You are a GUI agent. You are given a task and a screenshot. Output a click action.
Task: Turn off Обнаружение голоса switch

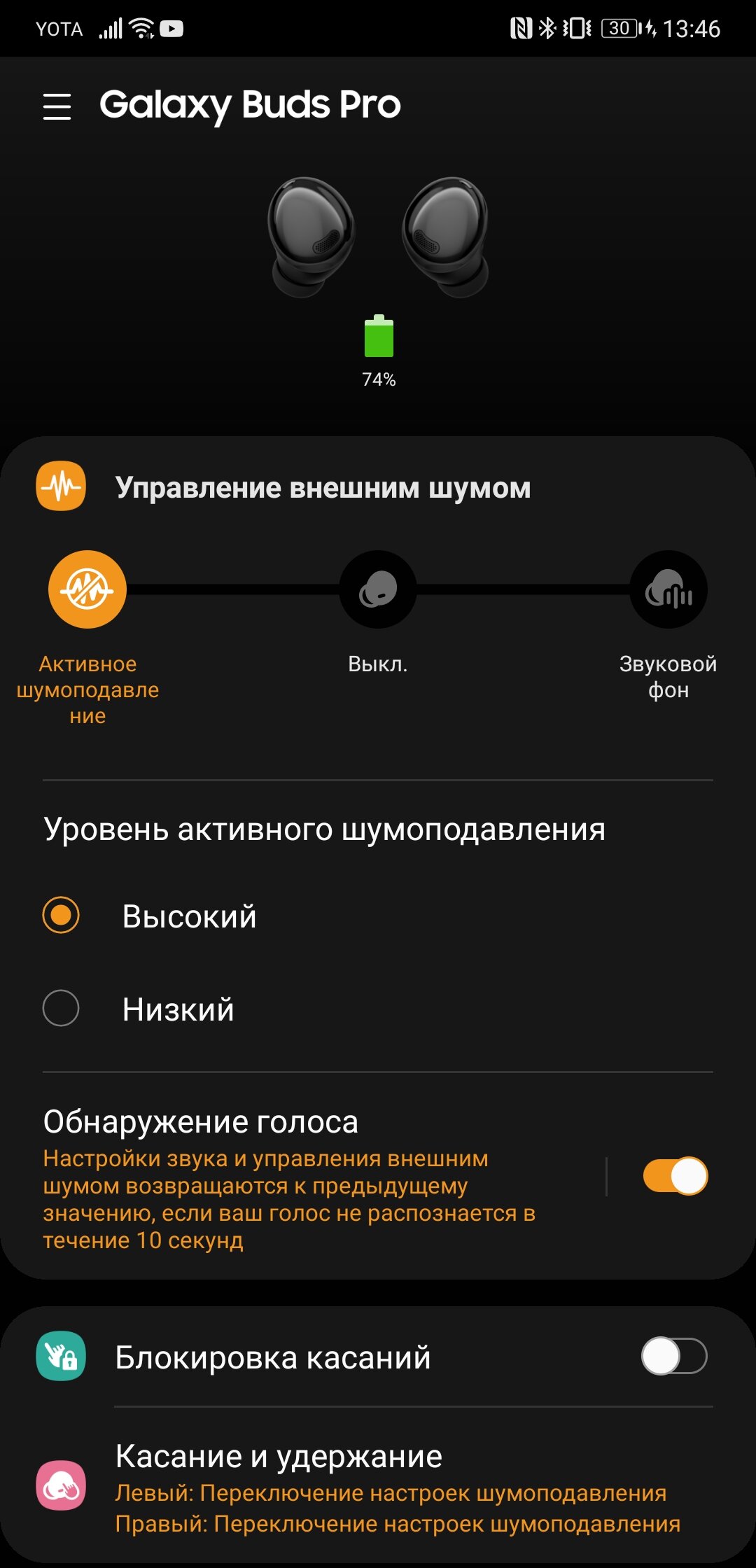coord(675,1176)
